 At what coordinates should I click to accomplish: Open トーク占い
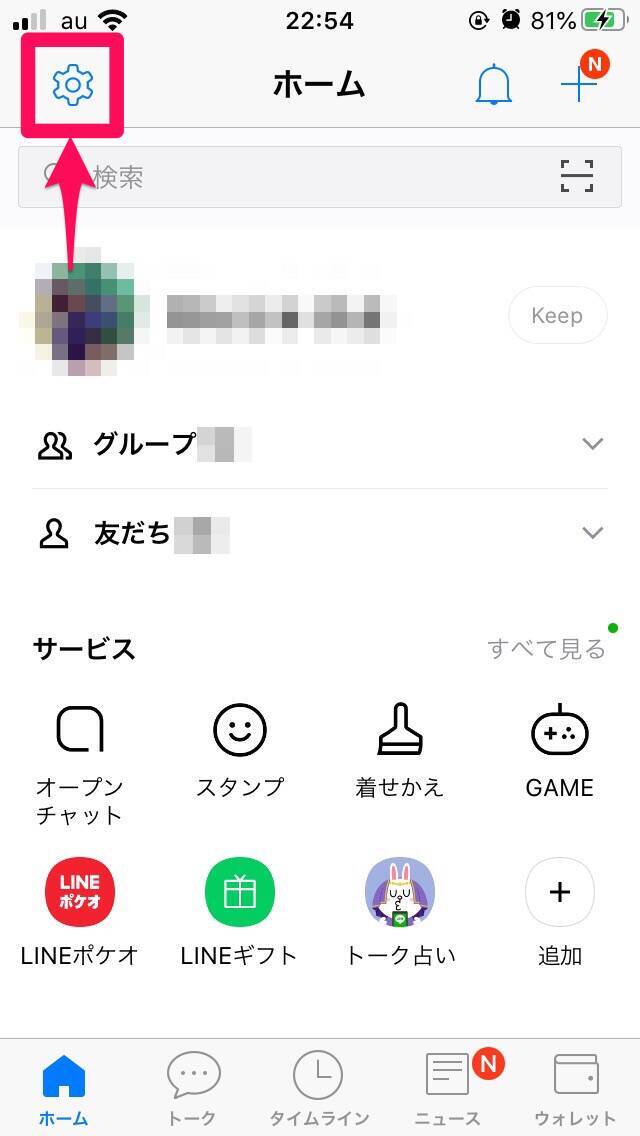coord(400,912)
